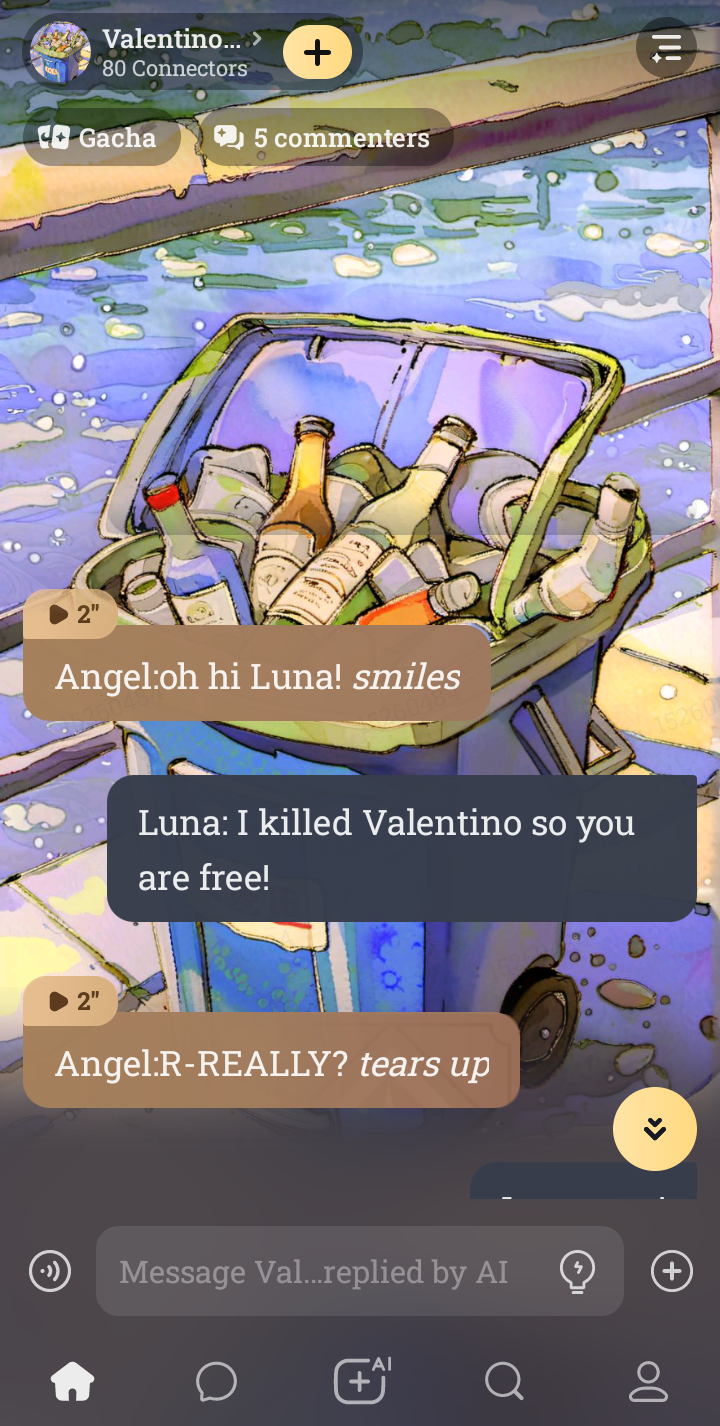720x1426 pixels.
Task: View the 5 commenters
Action: (325, 137)
